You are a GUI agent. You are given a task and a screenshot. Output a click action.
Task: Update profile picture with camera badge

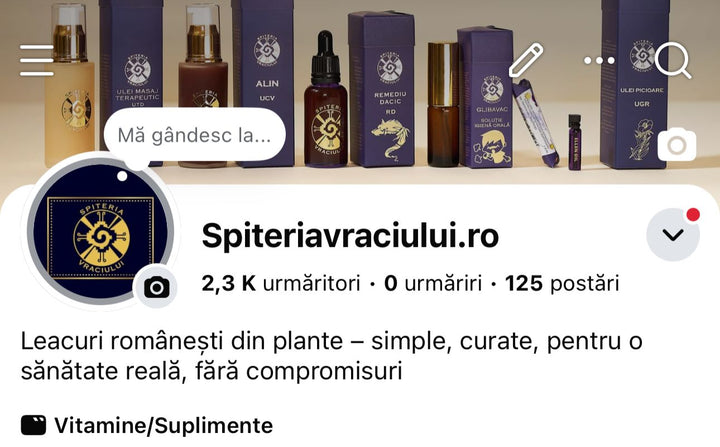pos(157,288)
